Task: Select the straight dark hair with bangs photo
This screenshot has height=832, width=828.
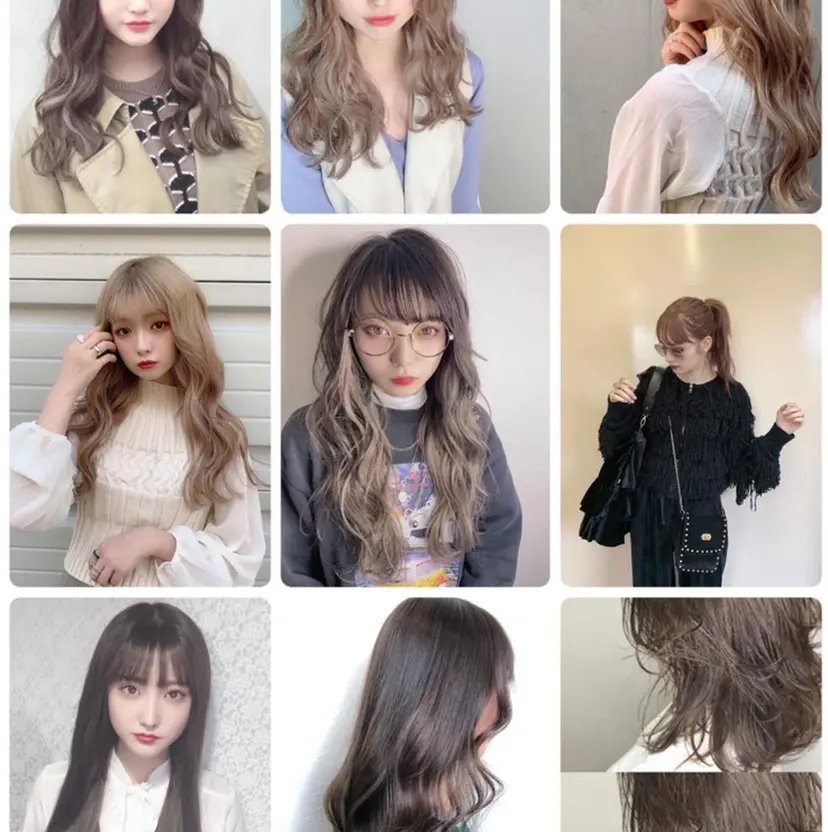Action: [140, 715]
